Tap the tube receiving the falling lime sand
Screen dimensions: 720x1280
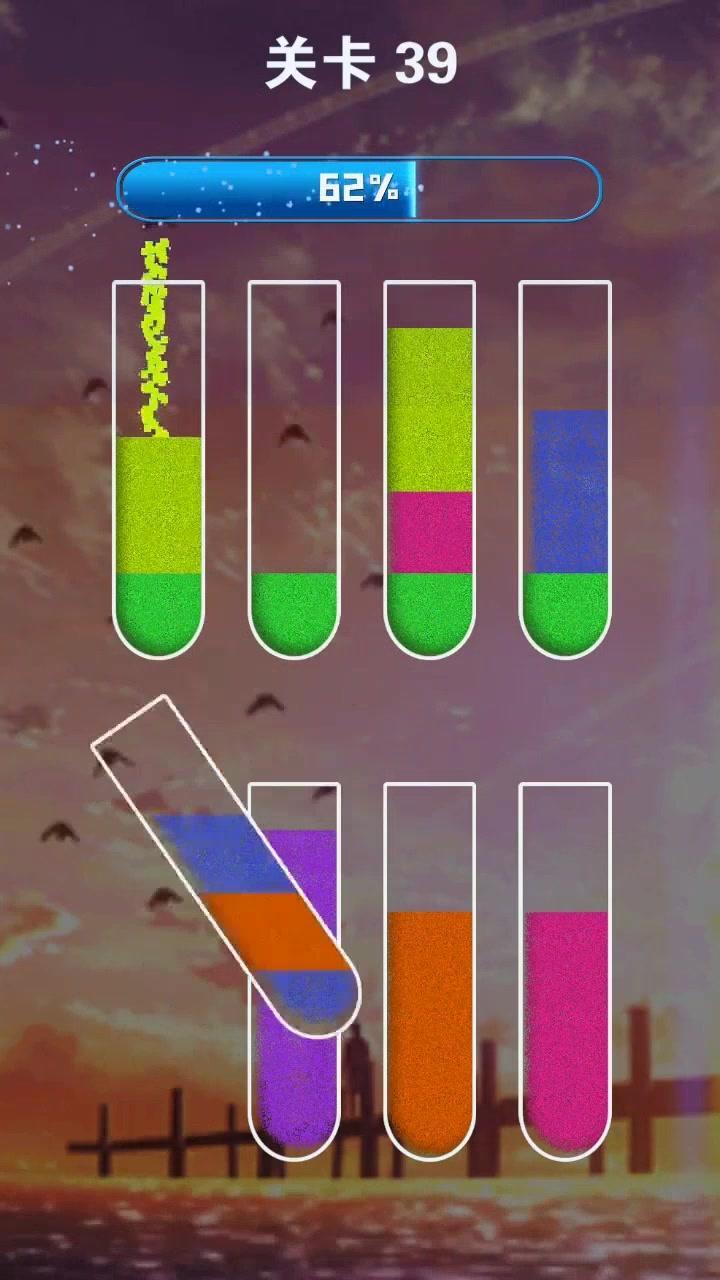[159, 470]
